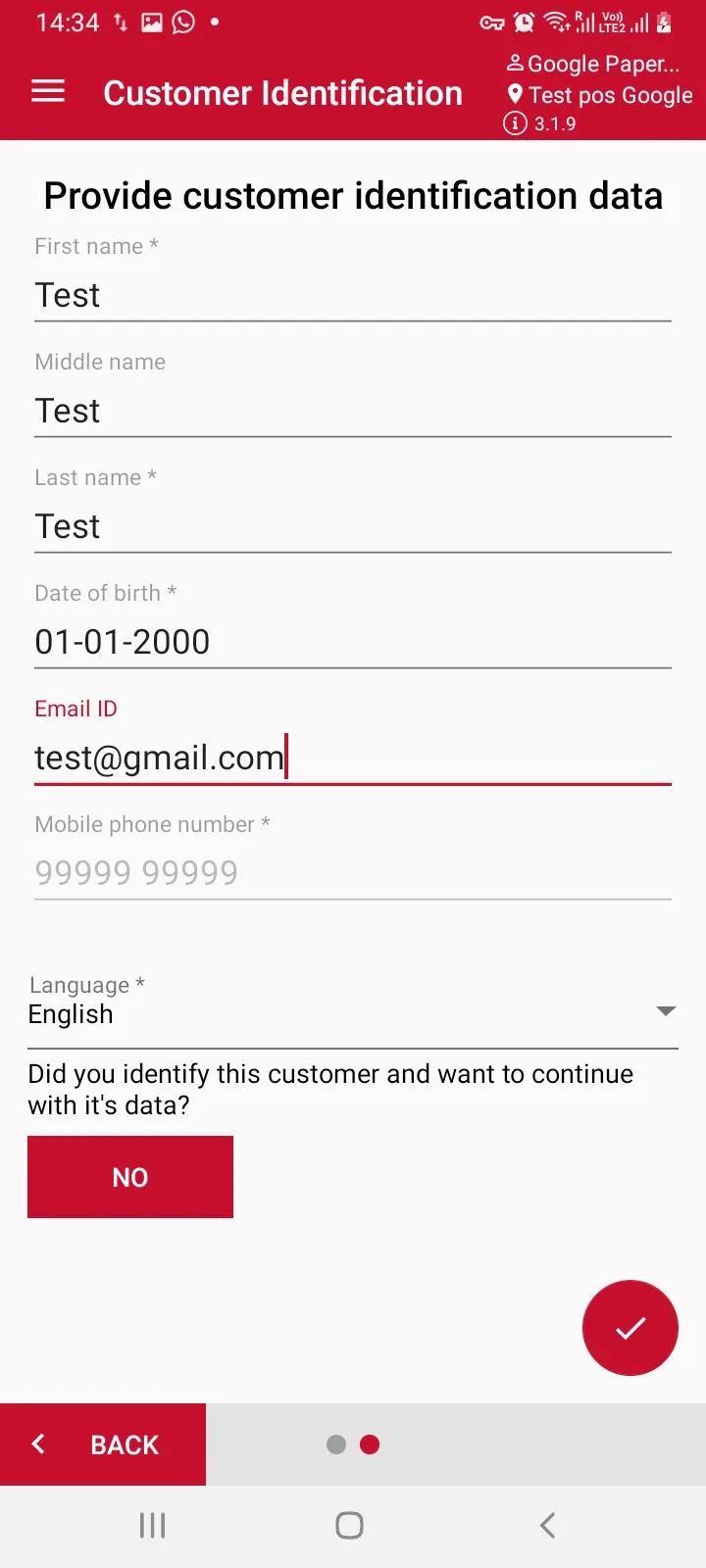This screenshot has height=1568, width=706.
Task: Open the hamburger drawer menu
Action: click(x=48, y=92)
